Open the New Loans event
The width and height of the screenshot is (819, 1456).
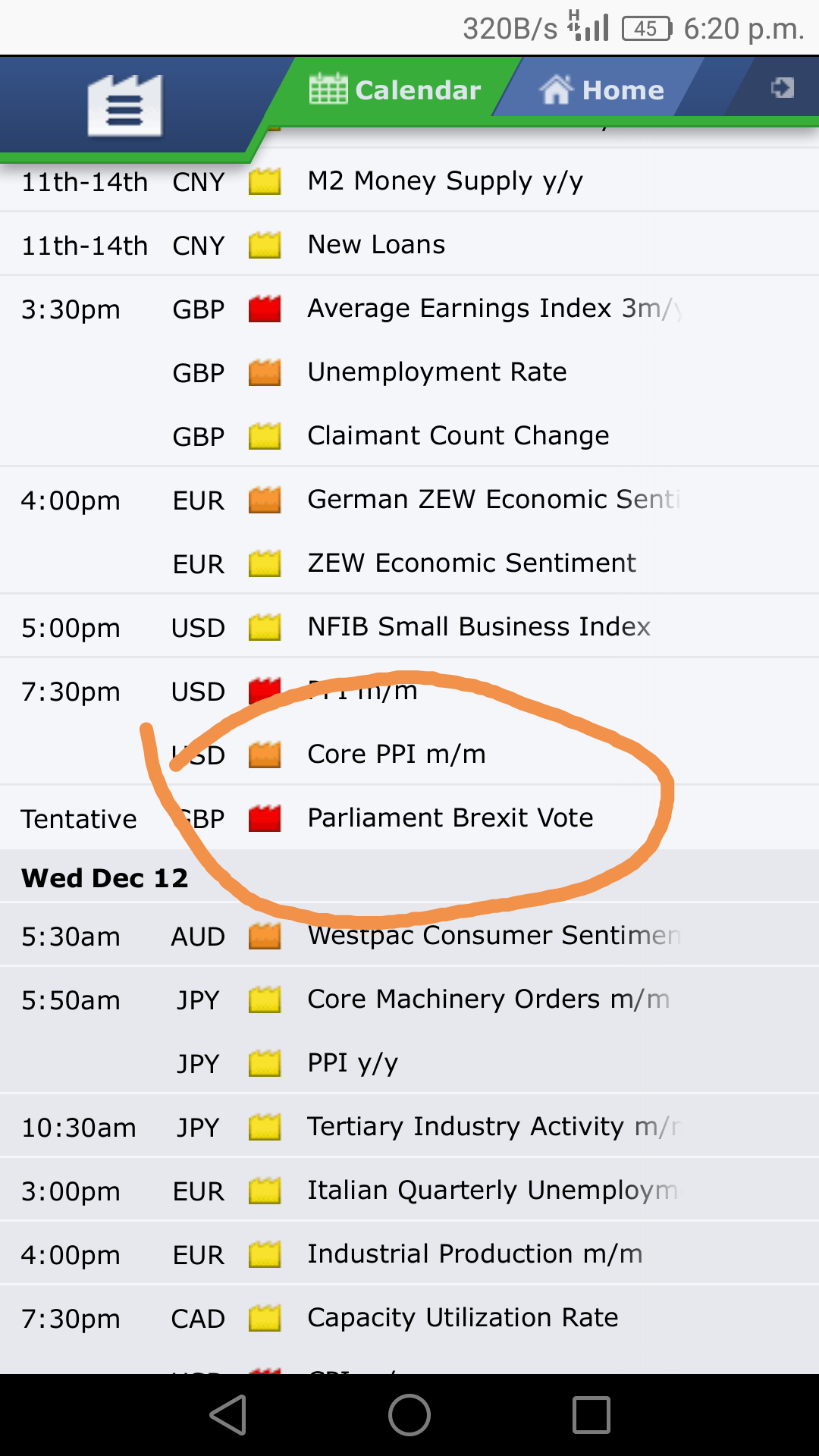pos(376,245)
